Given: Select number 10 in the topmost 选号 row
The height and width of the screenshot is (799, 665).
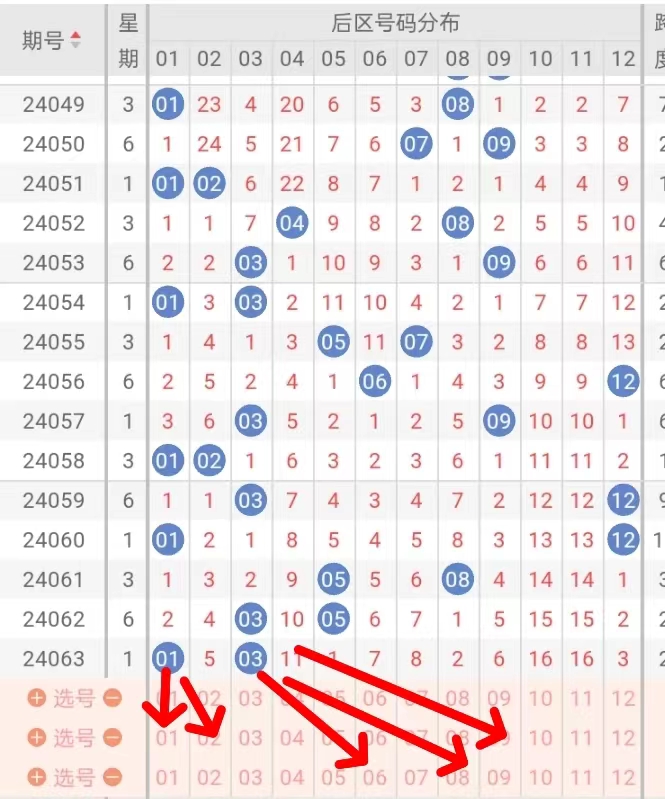Looking at the screenshot, I should click(540, 698).
